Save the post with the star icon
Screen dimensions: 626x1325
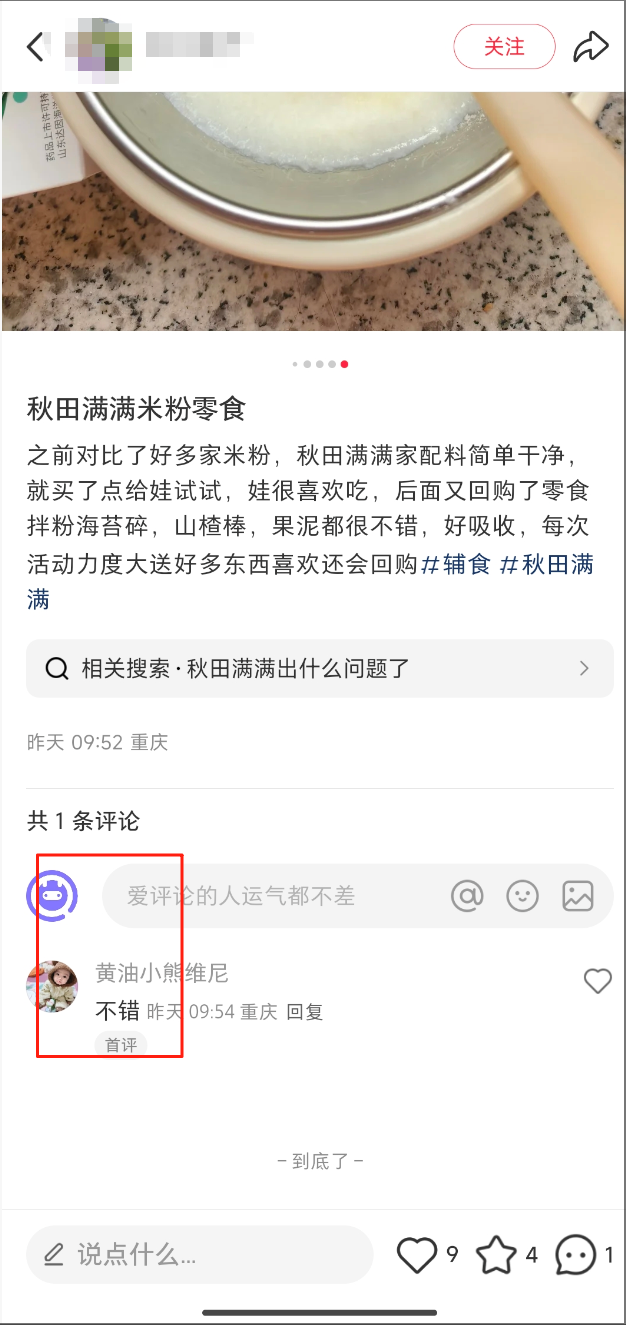(x=496, y=1255)
